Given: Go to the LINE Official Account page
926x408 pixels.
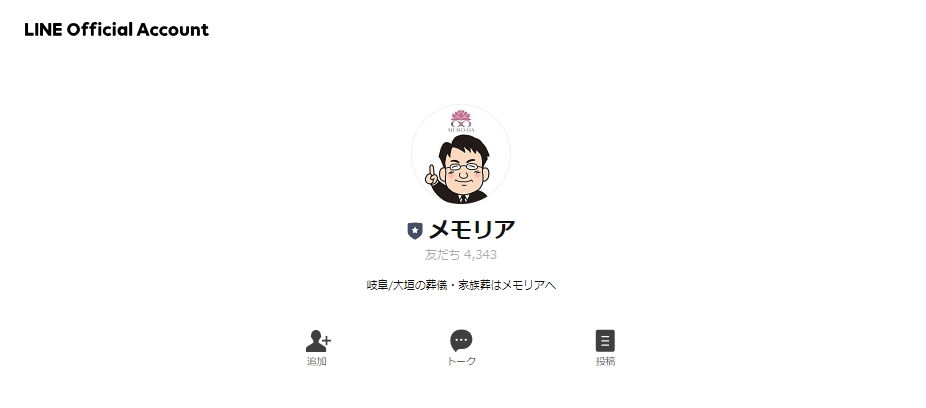Looking at the screenshot, I should [116, 29].
